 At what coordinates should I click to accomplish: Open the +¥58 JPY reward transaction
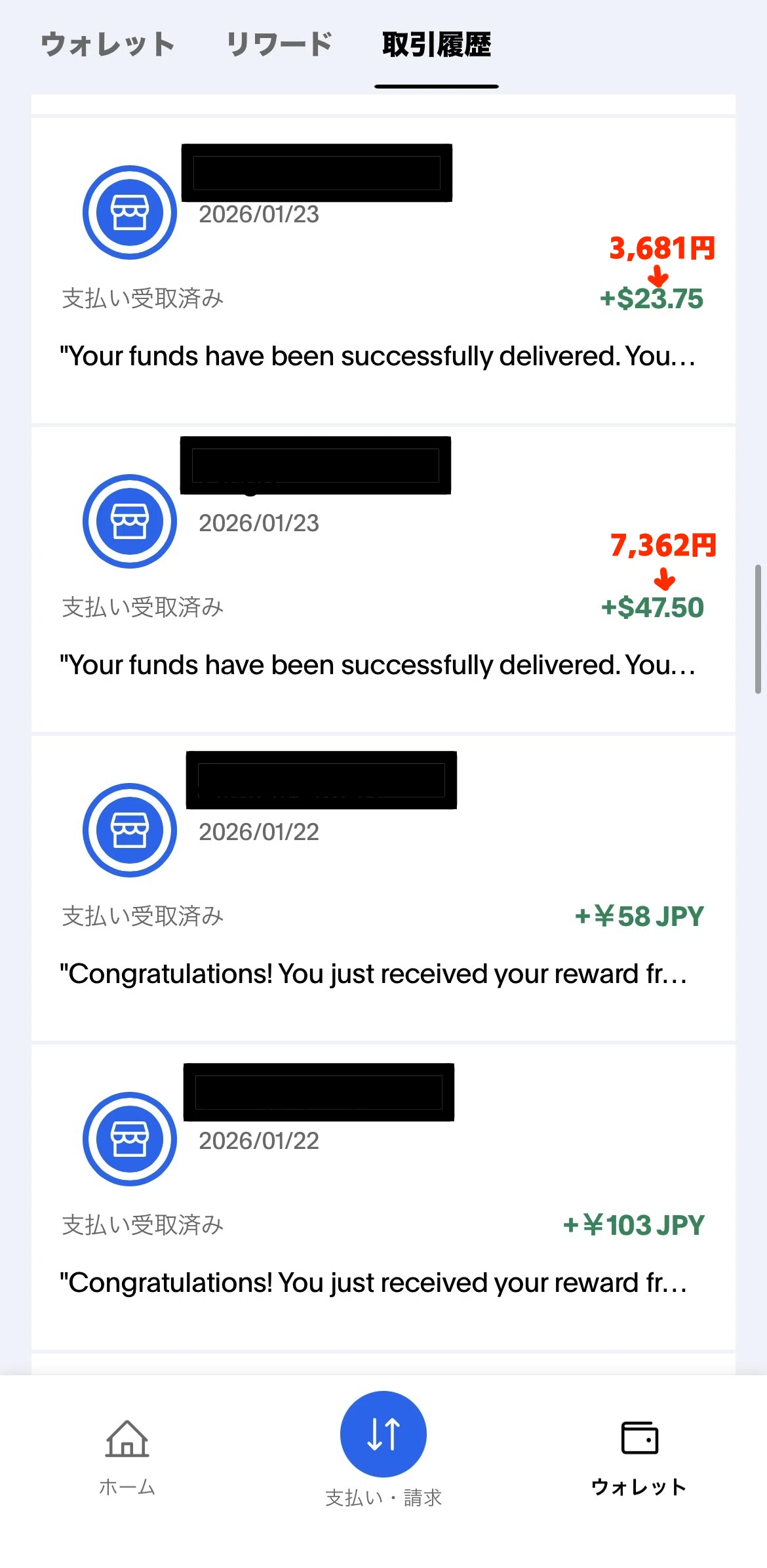click(383, 888)
